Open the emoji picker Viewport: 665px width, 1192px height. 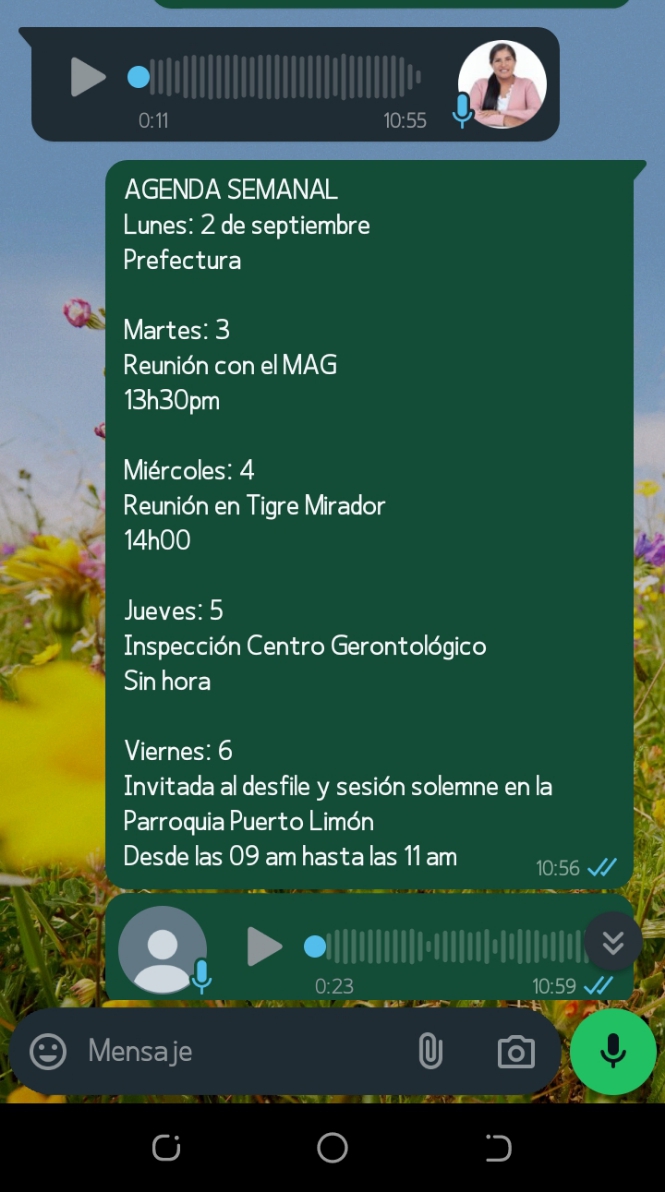[x=47, y=1051]
